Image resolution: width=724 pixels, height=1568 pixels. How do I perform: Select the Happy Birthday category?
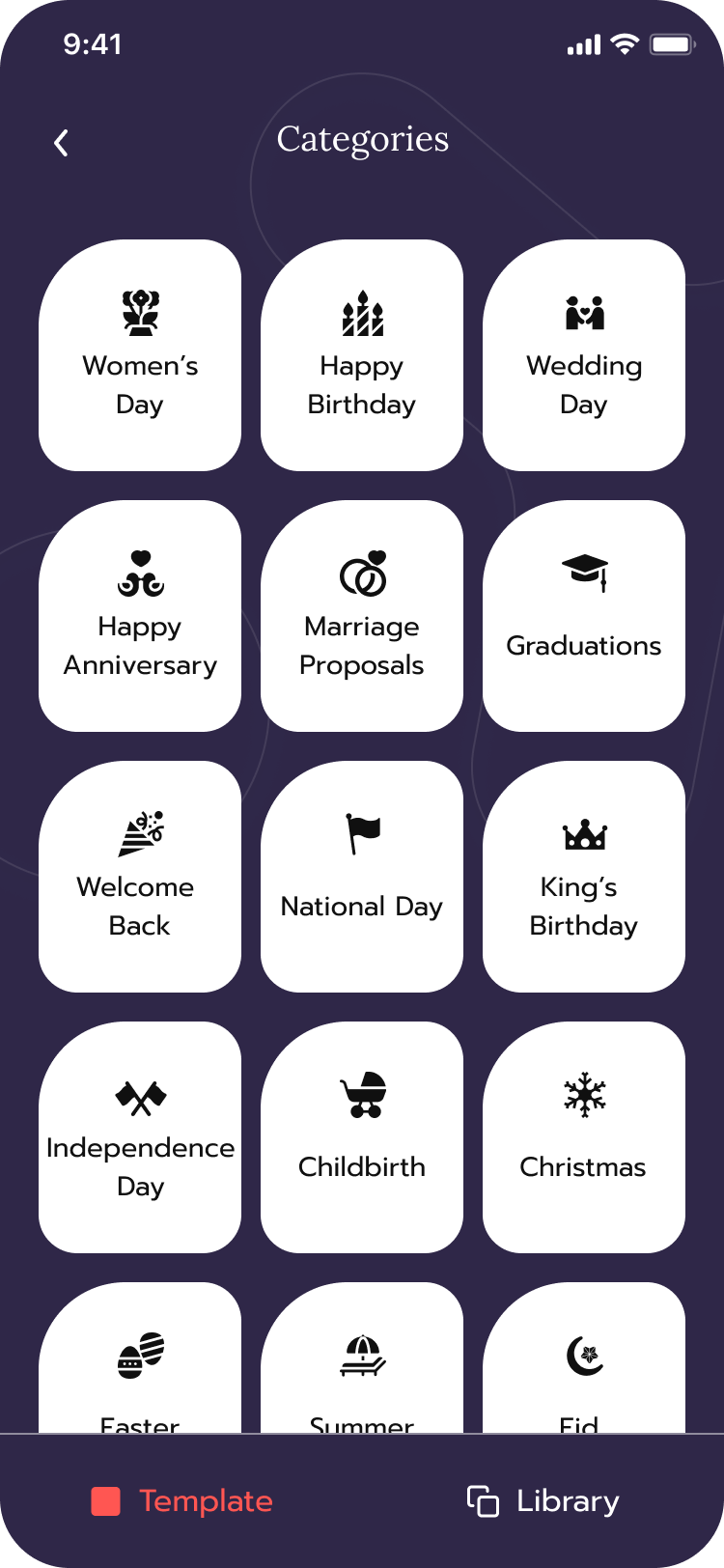pos(362,355)
